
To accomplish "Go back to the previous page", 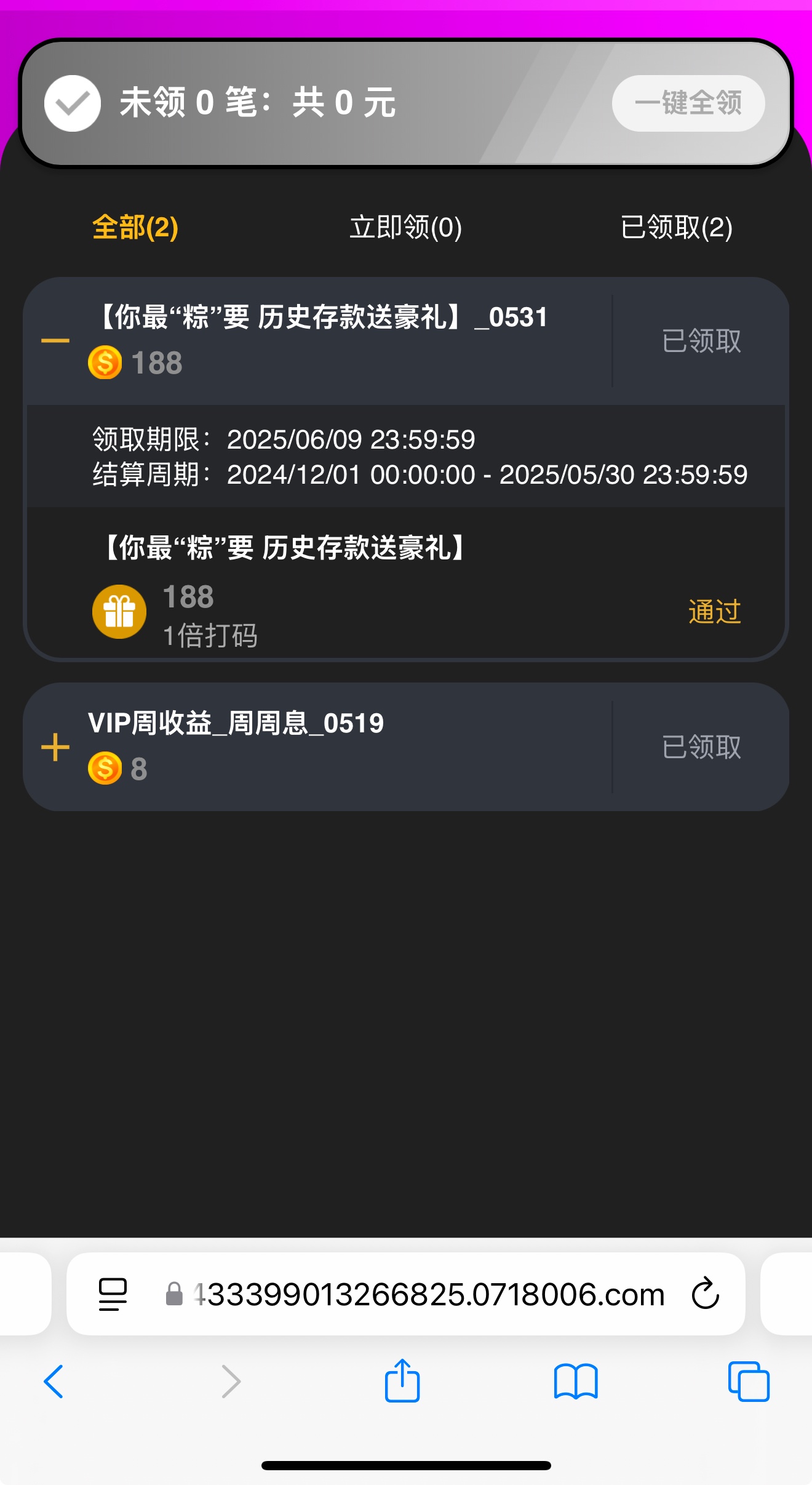I will click(54, 1382).
